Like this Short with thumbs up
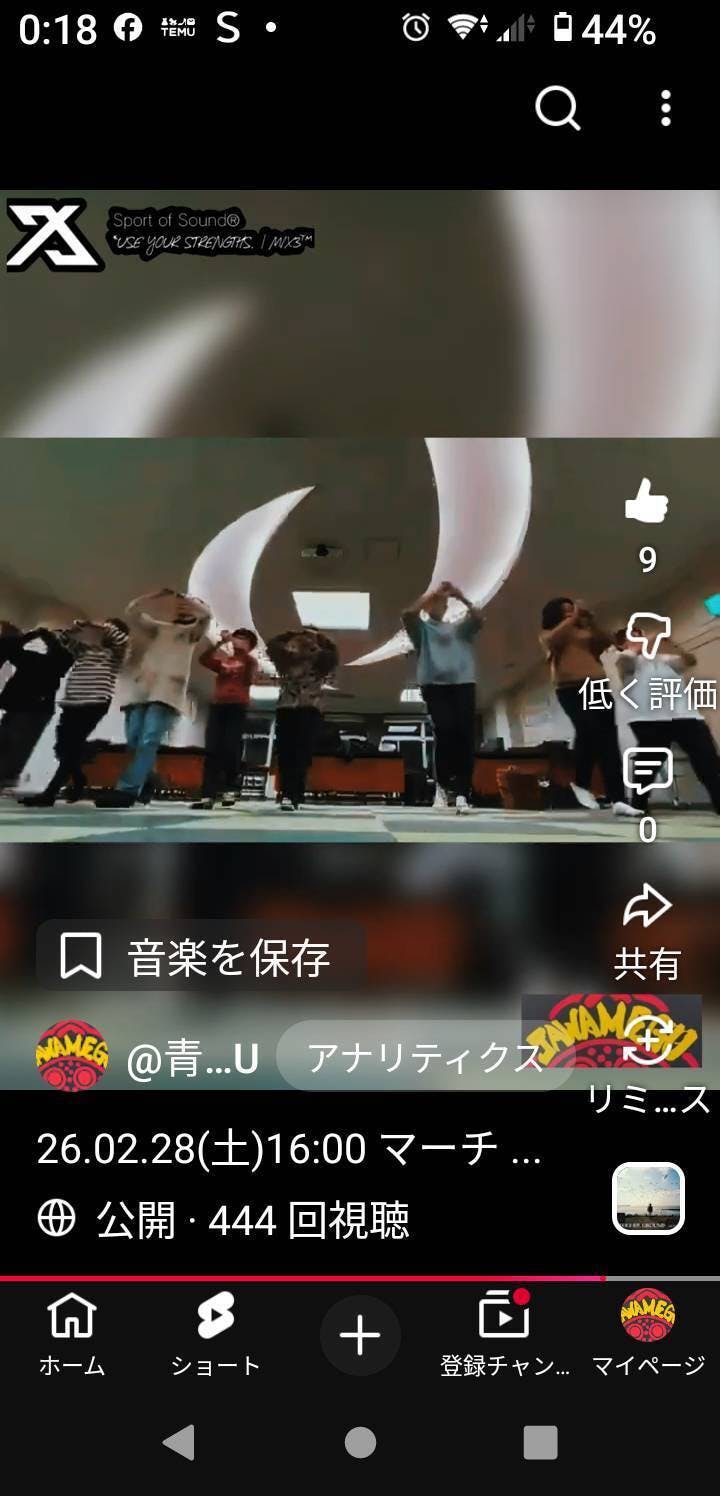720x1496 pixels. (x=647, y=501)
